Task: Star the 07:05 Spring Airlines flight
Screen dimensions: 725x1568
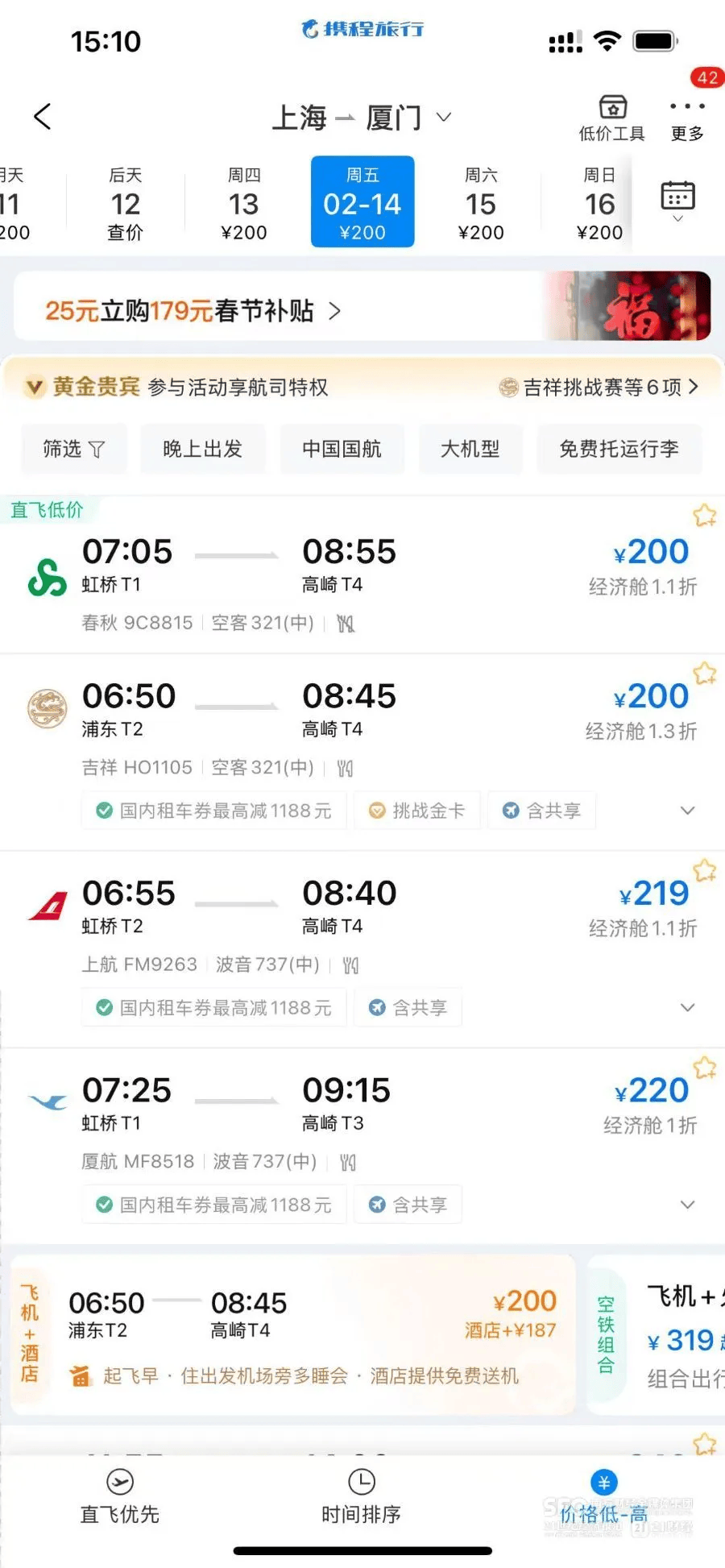Action: click(704, 514)
